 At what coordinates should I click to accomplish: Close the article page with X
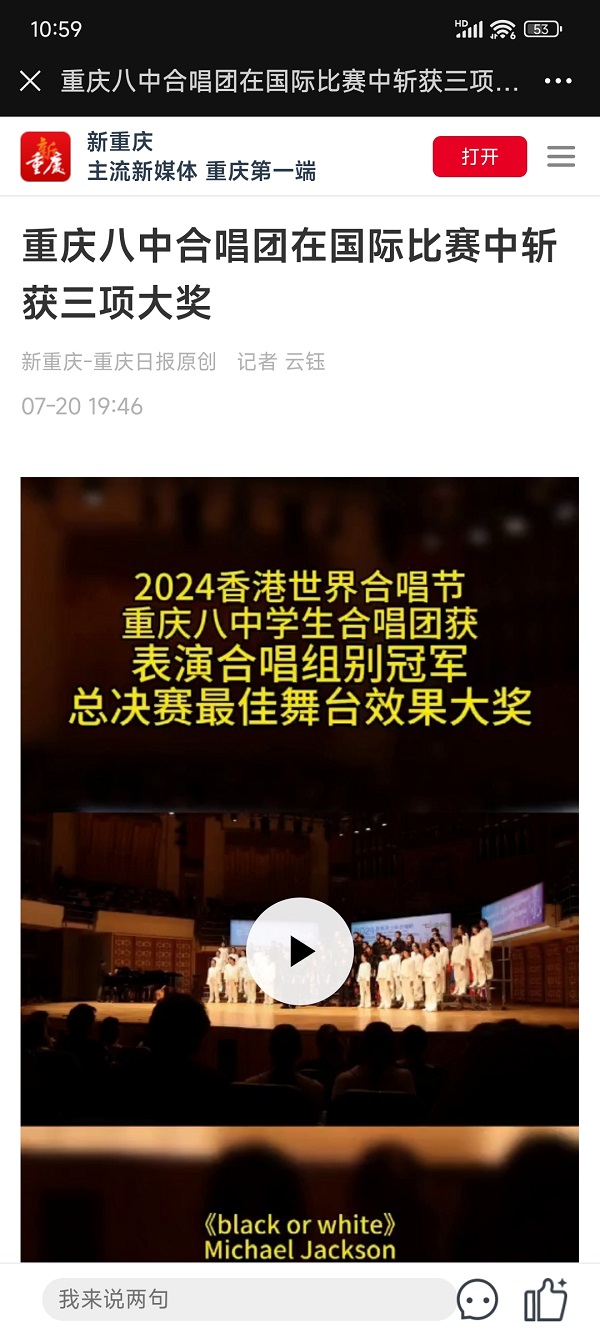pos(30,81)
